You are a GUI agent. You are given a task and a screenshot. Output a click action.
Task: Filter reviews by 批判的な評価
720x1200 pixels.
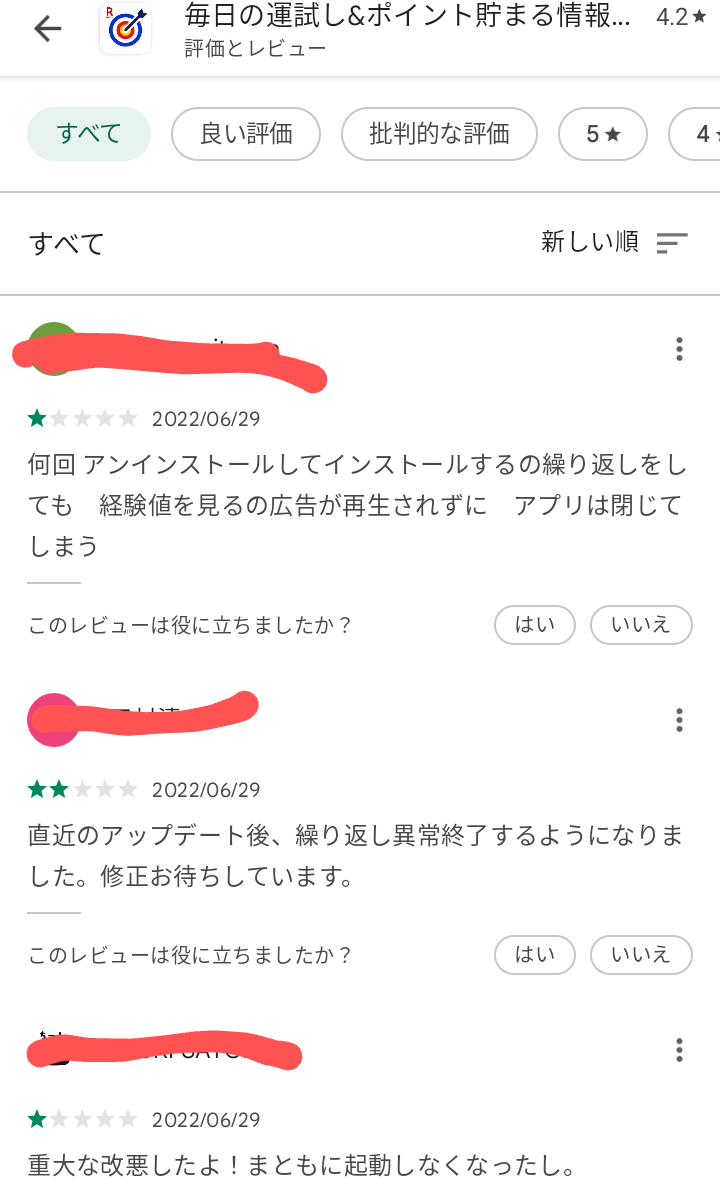[x=439, y=134]
